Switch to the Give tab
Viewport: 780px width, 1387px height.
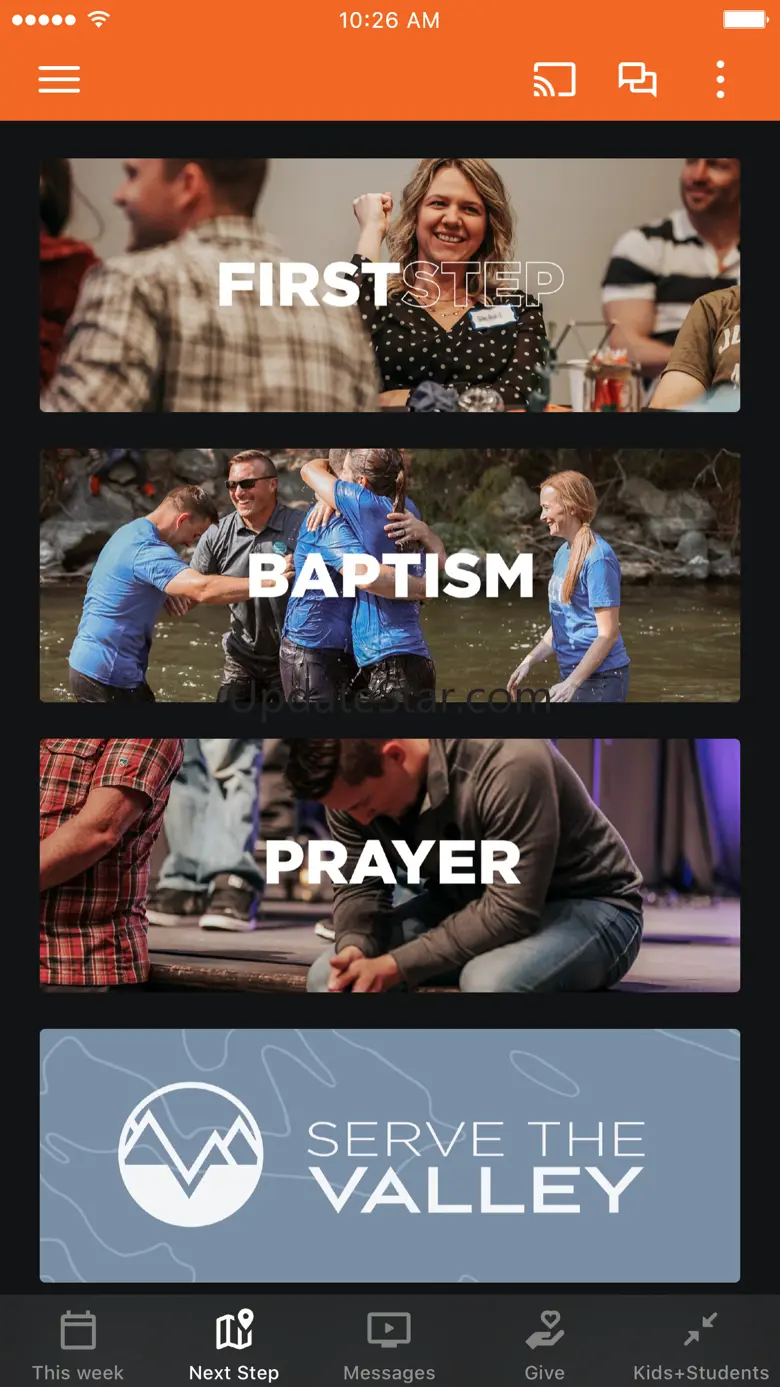544,1345
